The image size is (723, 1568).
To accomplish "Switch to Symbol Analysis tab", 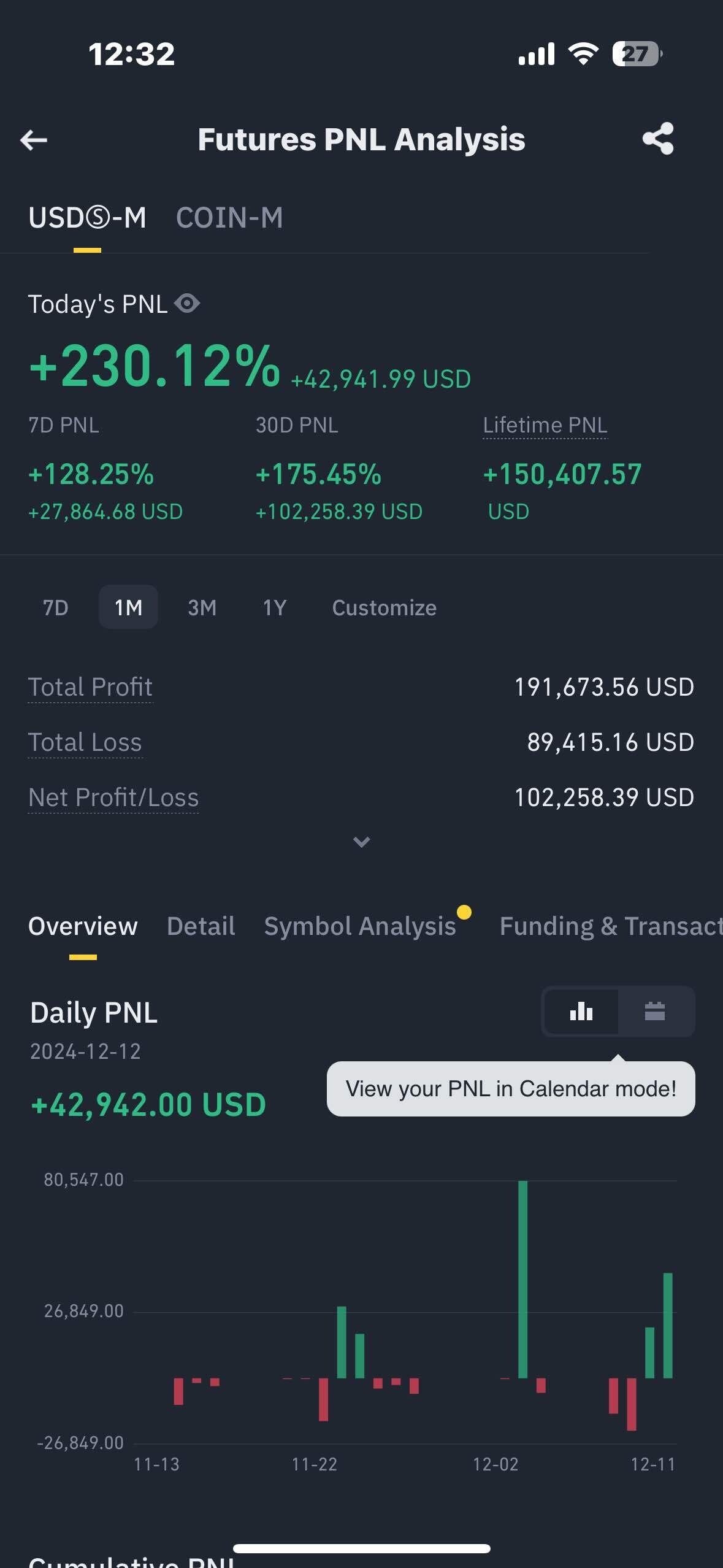I will (x=360, y=926).
